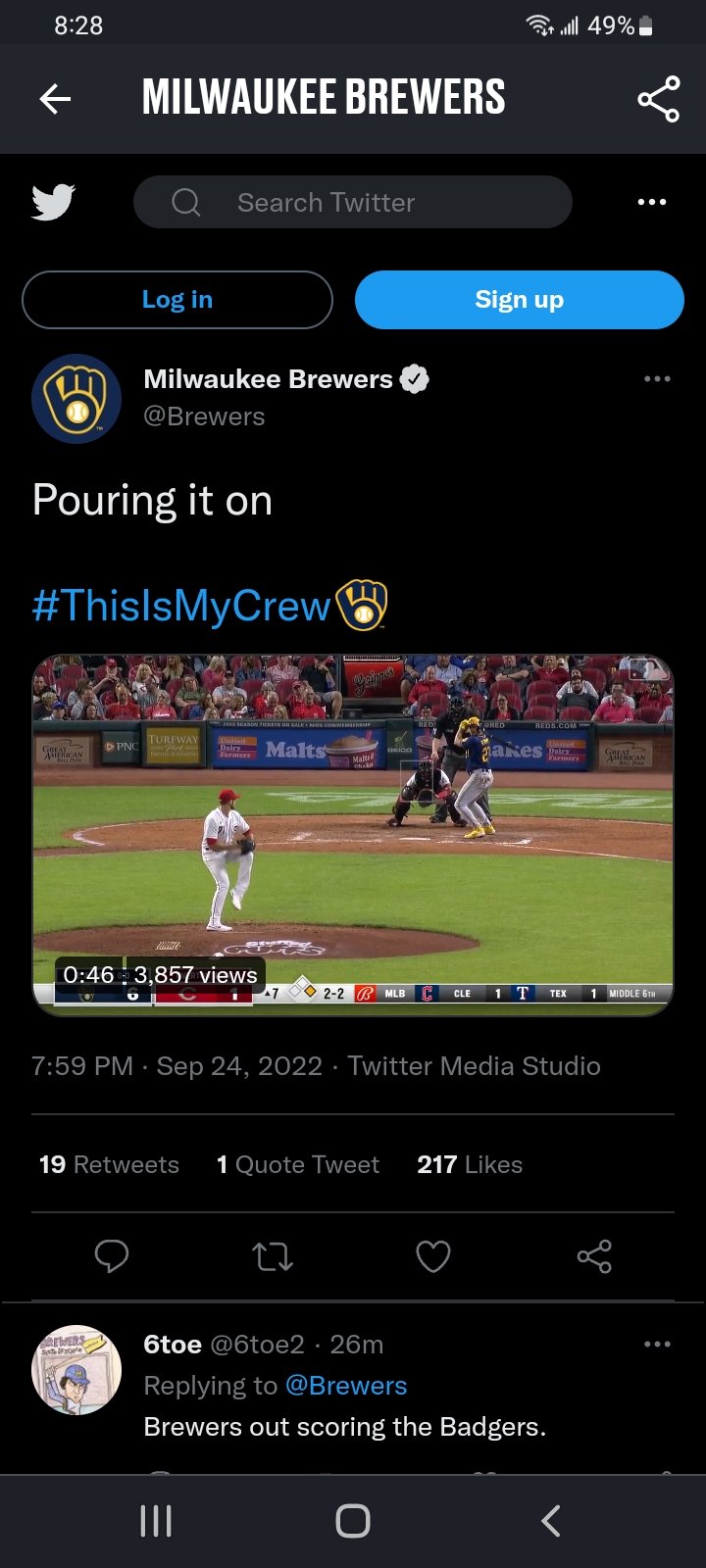
Task: Share the Brewers tweet
Action: [594, 1255]
